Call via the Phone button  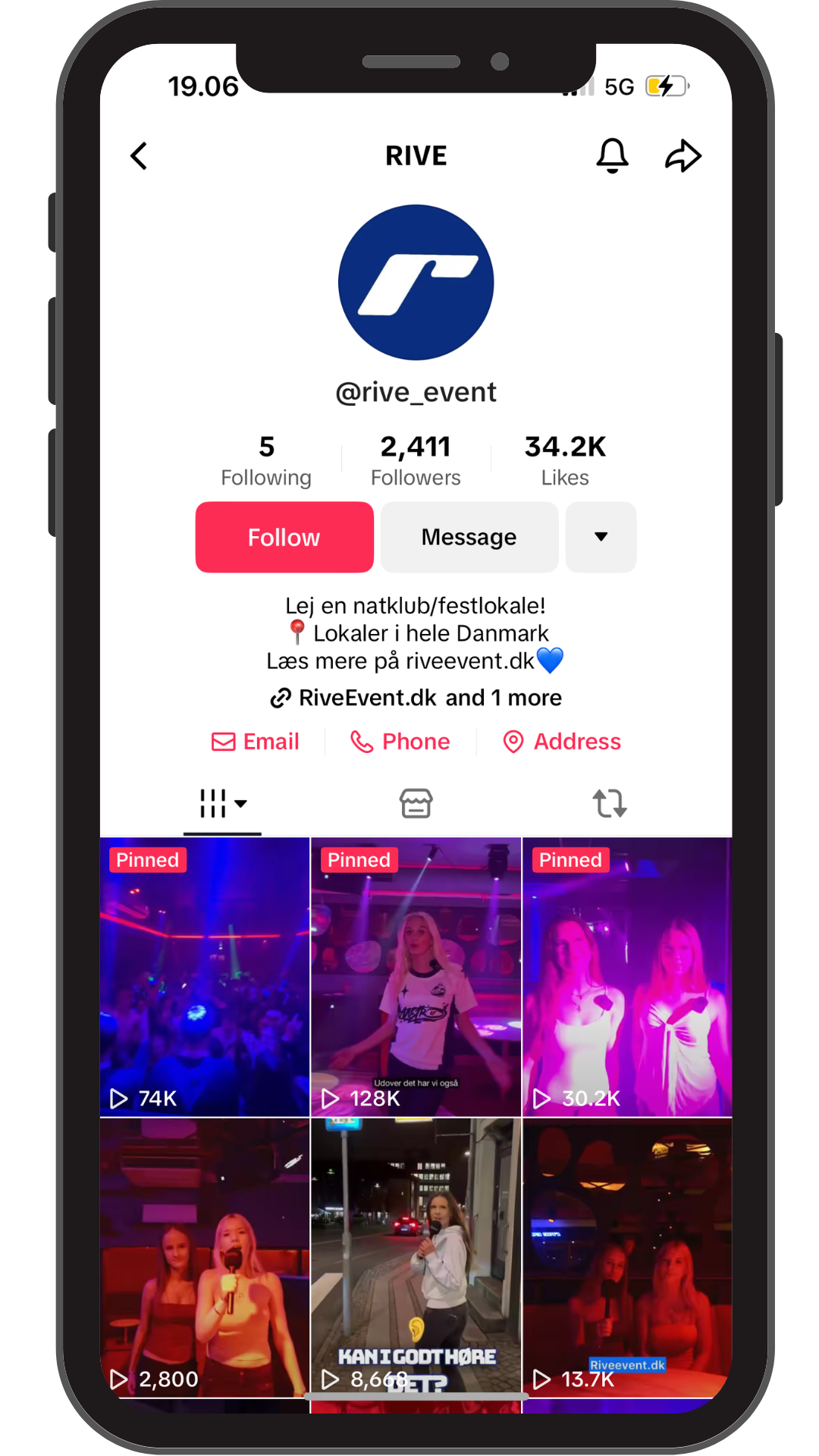coord(400,742)
